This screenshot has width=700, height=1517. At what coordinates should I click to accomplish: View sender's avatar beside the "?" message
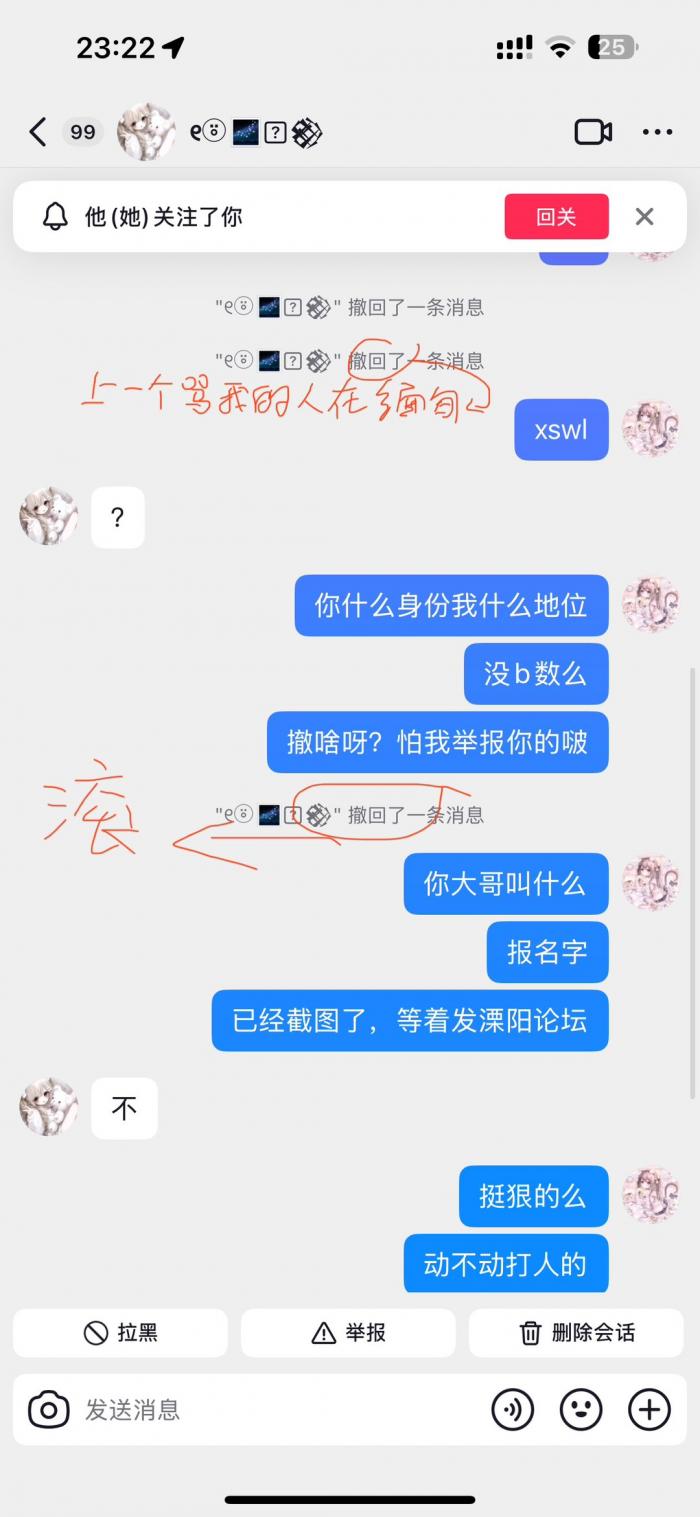pos(48,516)
